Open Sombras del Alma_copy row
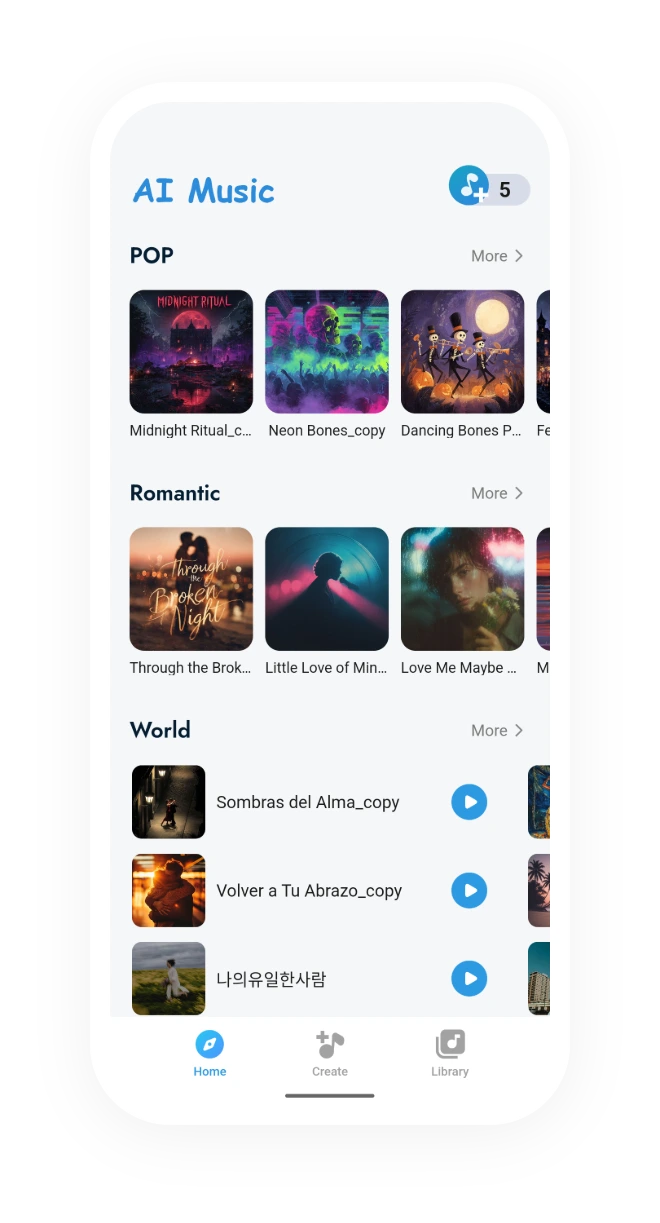The width and height of the screenshot is (660, 1223). pos(307,802)
